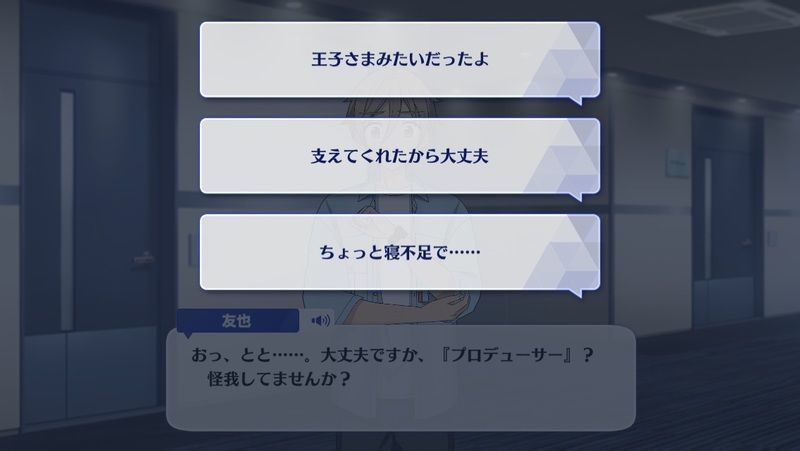Pick the option ちょっと寝不足で……
800x451 pixels.
399,251
